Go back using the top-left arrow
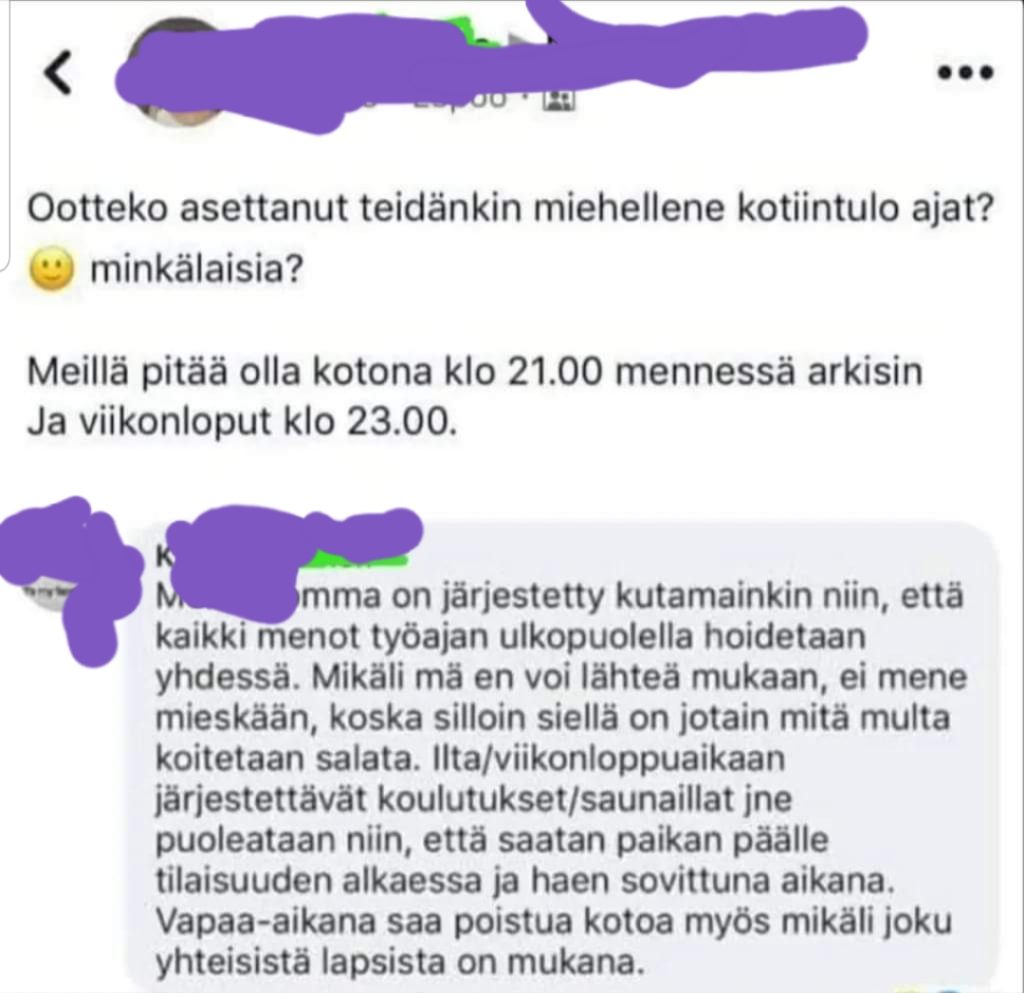This screenshot has width=1024, height=993. [x=59, y=74]
